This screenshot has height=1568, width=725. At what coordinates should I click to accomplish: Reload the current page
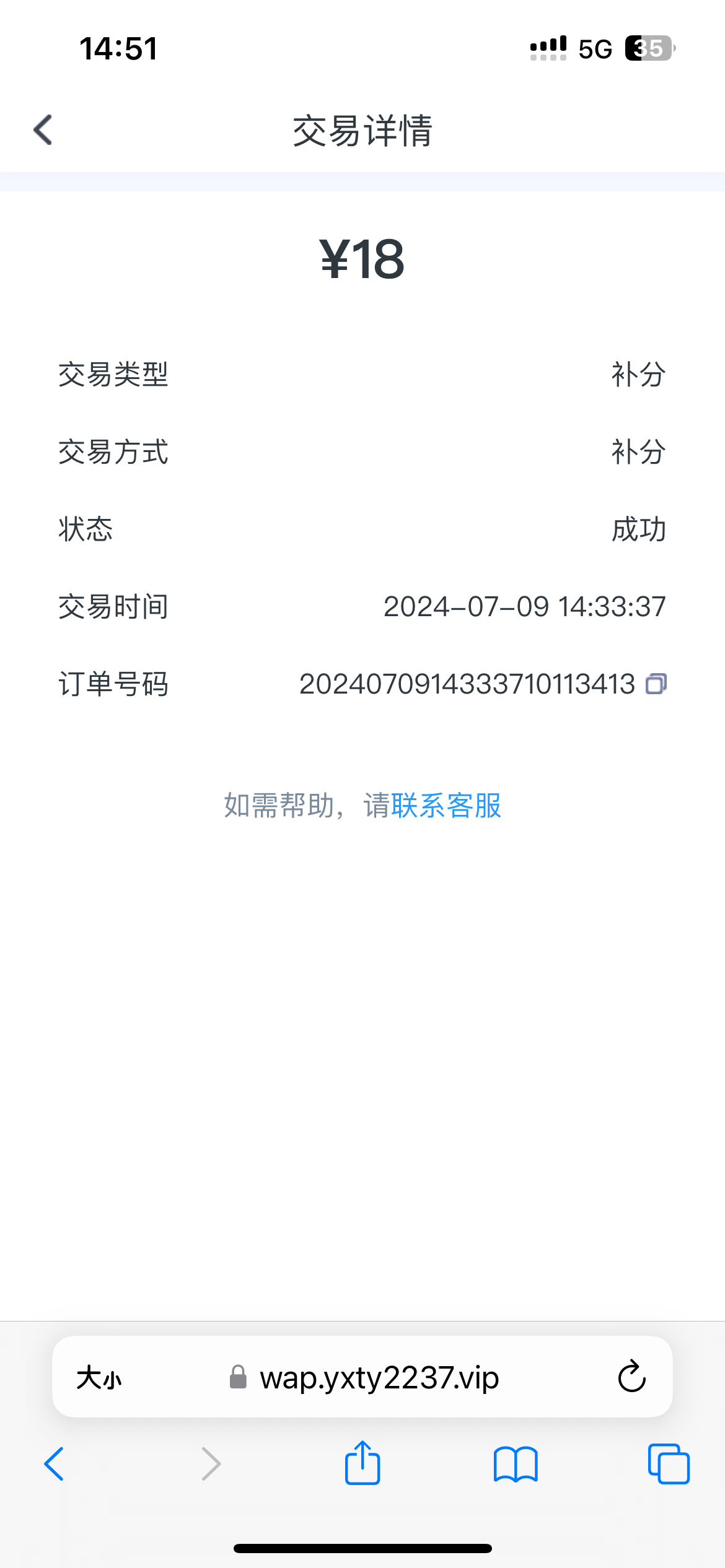[x=631, y=1377]
